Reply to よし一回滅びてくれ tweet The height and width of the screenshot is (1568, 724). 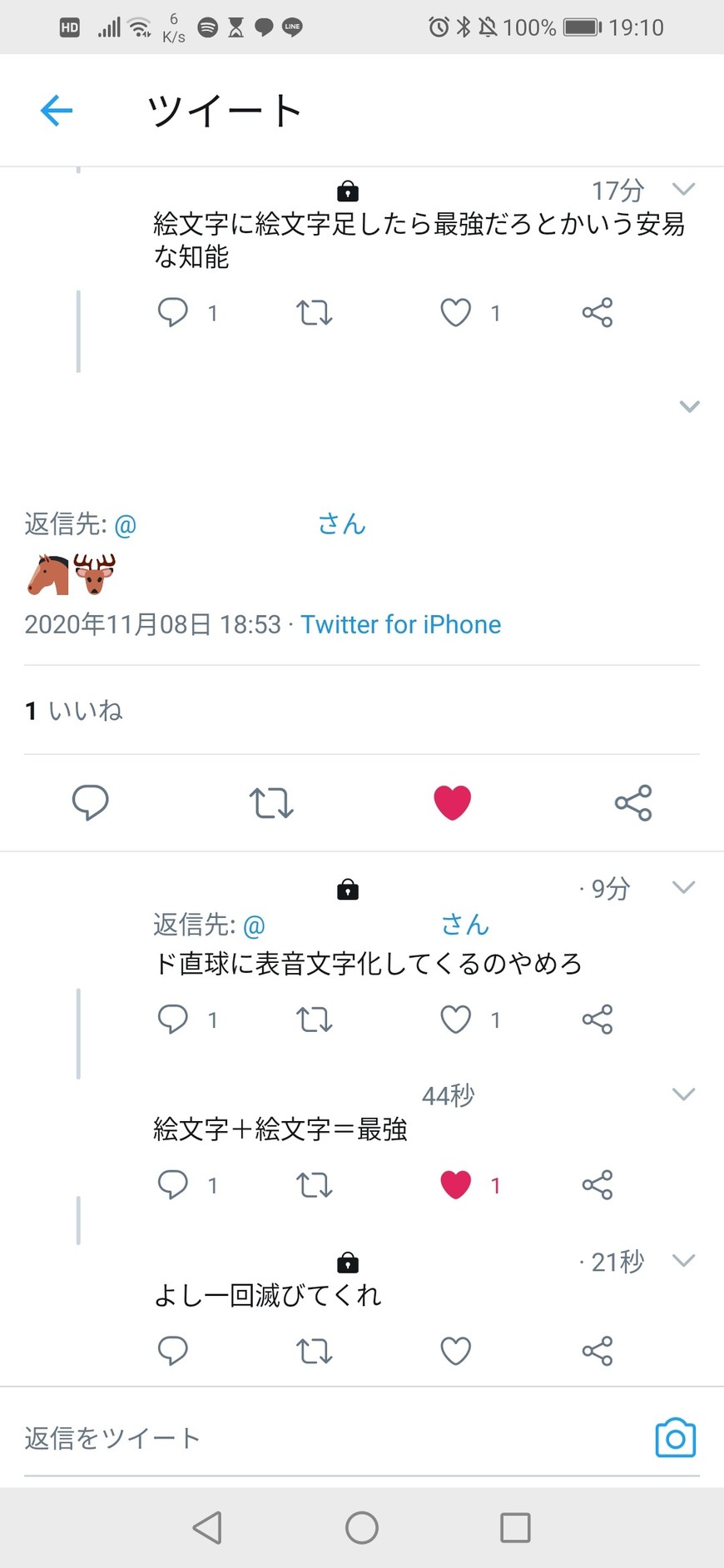(x=173, y=1351)
